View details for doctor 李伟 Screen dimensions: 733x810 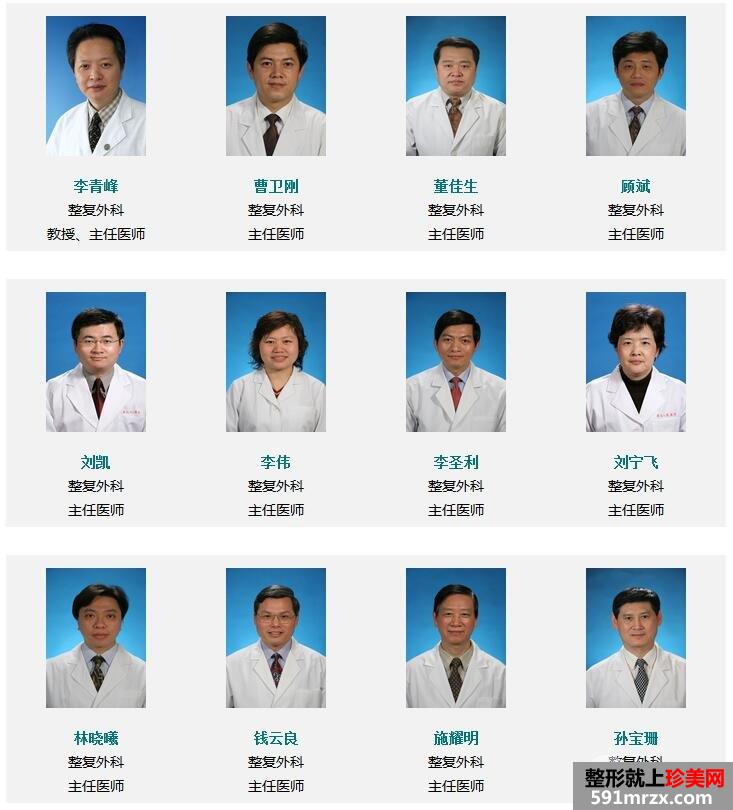tap(276, 462)
